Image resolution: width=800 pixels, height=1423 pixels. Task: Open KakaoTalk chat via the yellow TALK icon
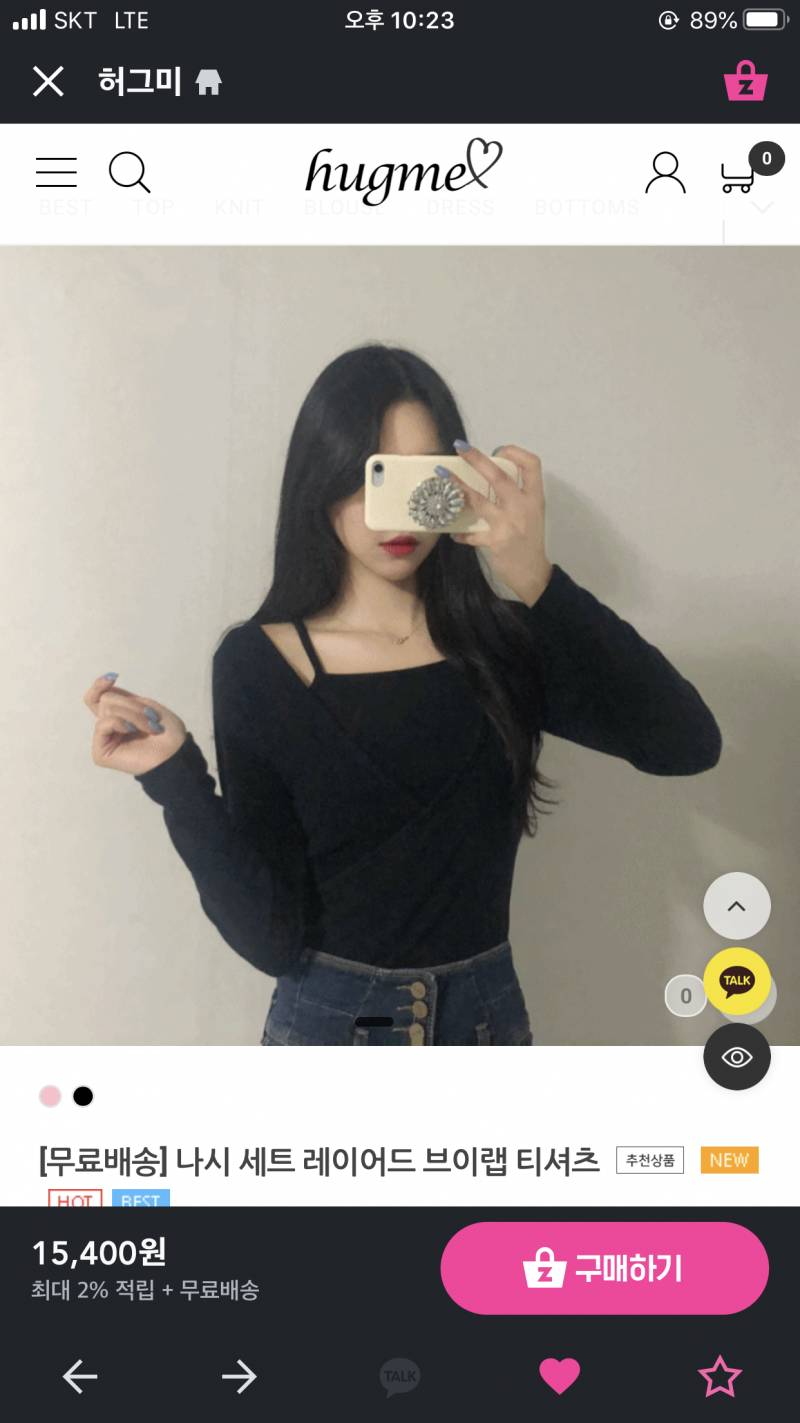pos(738,983)
